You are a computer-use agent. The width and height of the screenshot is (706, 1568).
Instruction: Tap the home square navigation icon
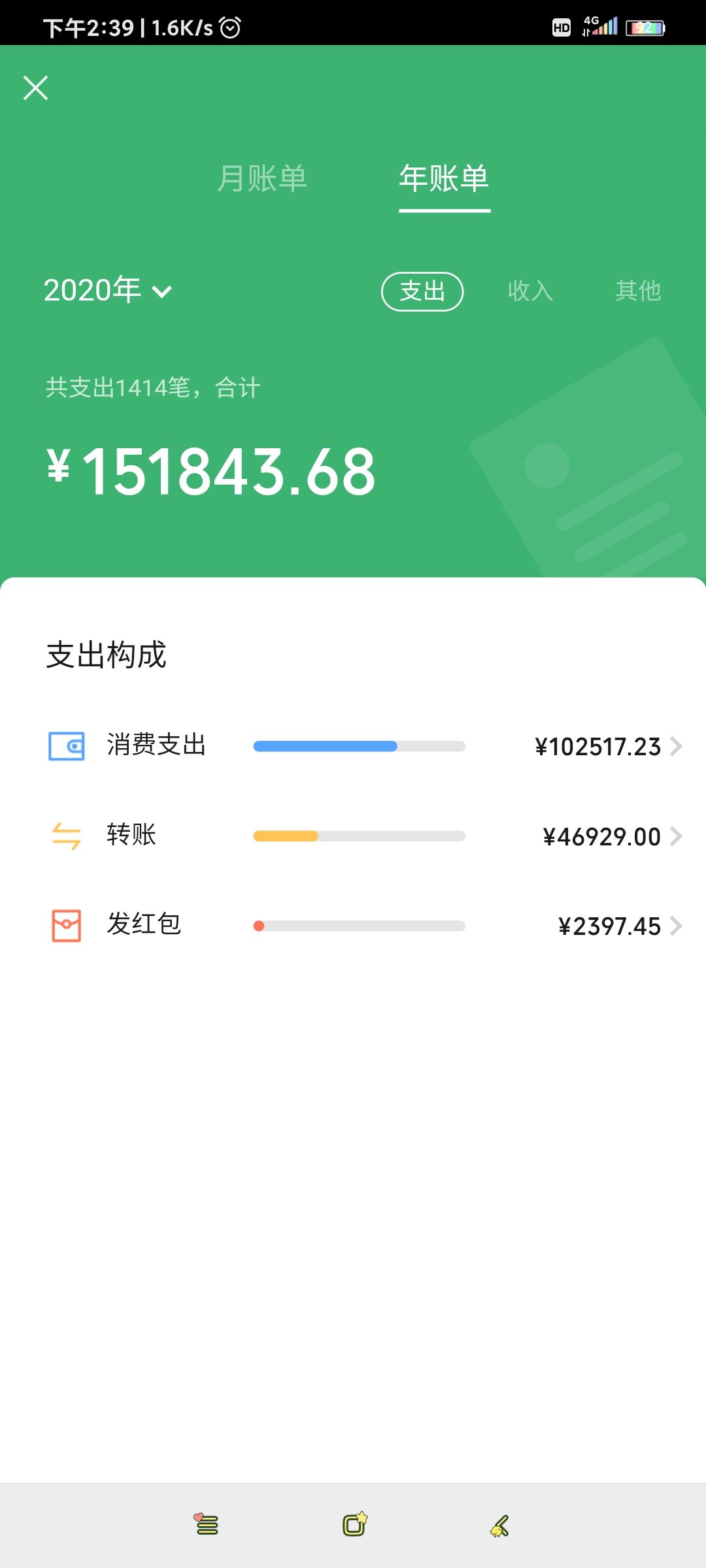click(355, 1524)
